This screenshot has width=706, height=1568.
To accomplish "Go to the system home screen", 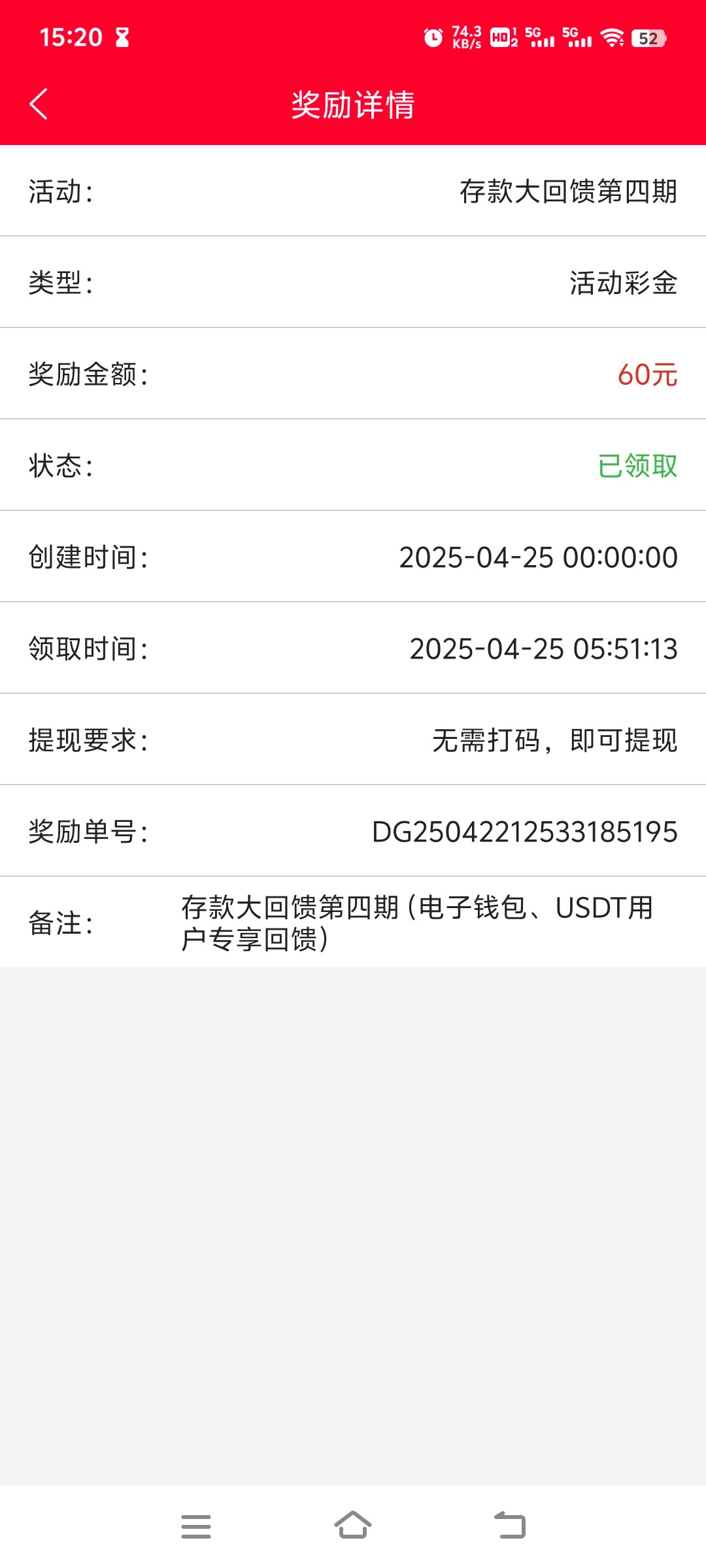I will click(x=353, y=1526).
